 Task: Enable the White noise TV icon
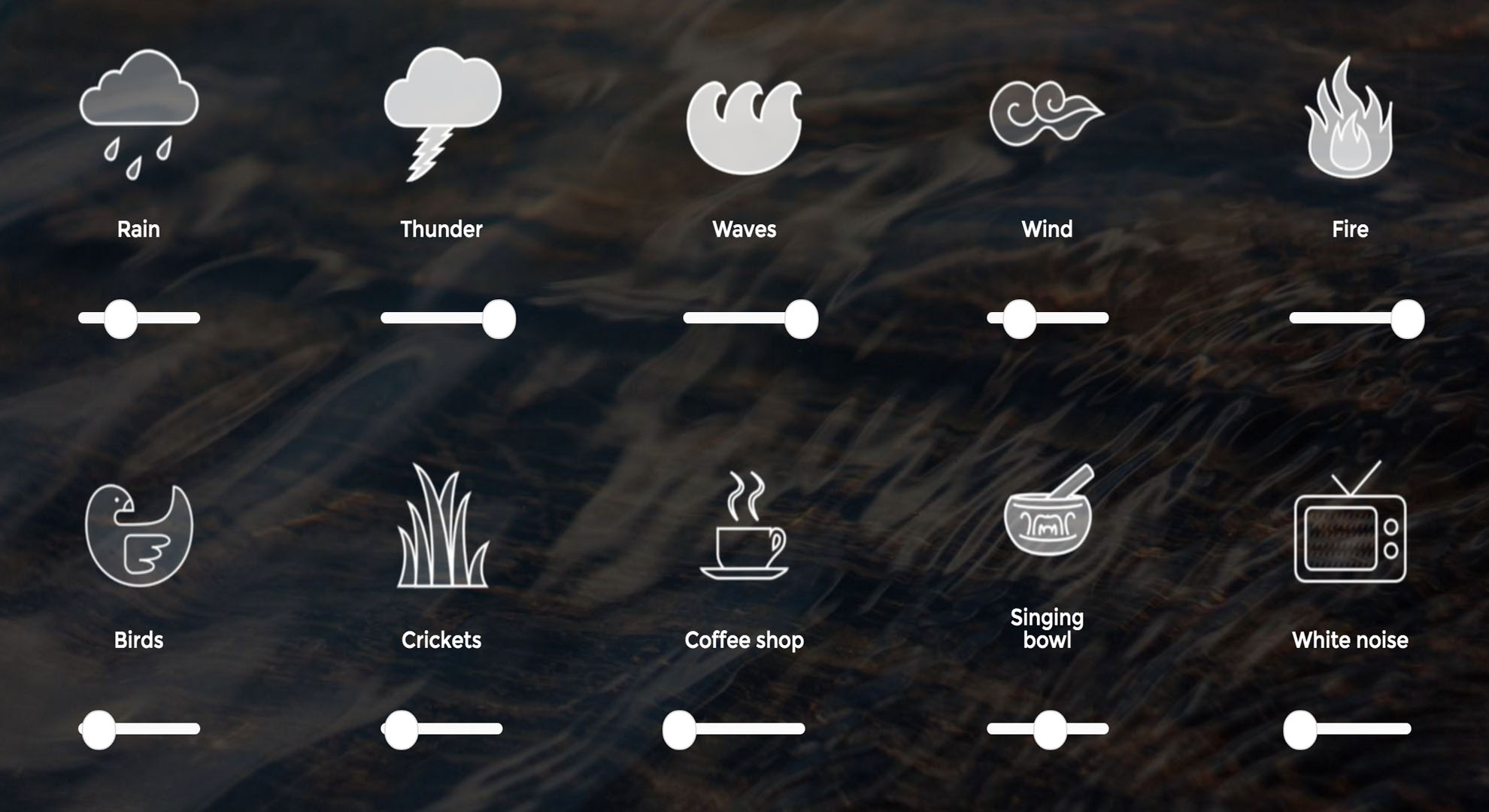tap(1350, 528)
